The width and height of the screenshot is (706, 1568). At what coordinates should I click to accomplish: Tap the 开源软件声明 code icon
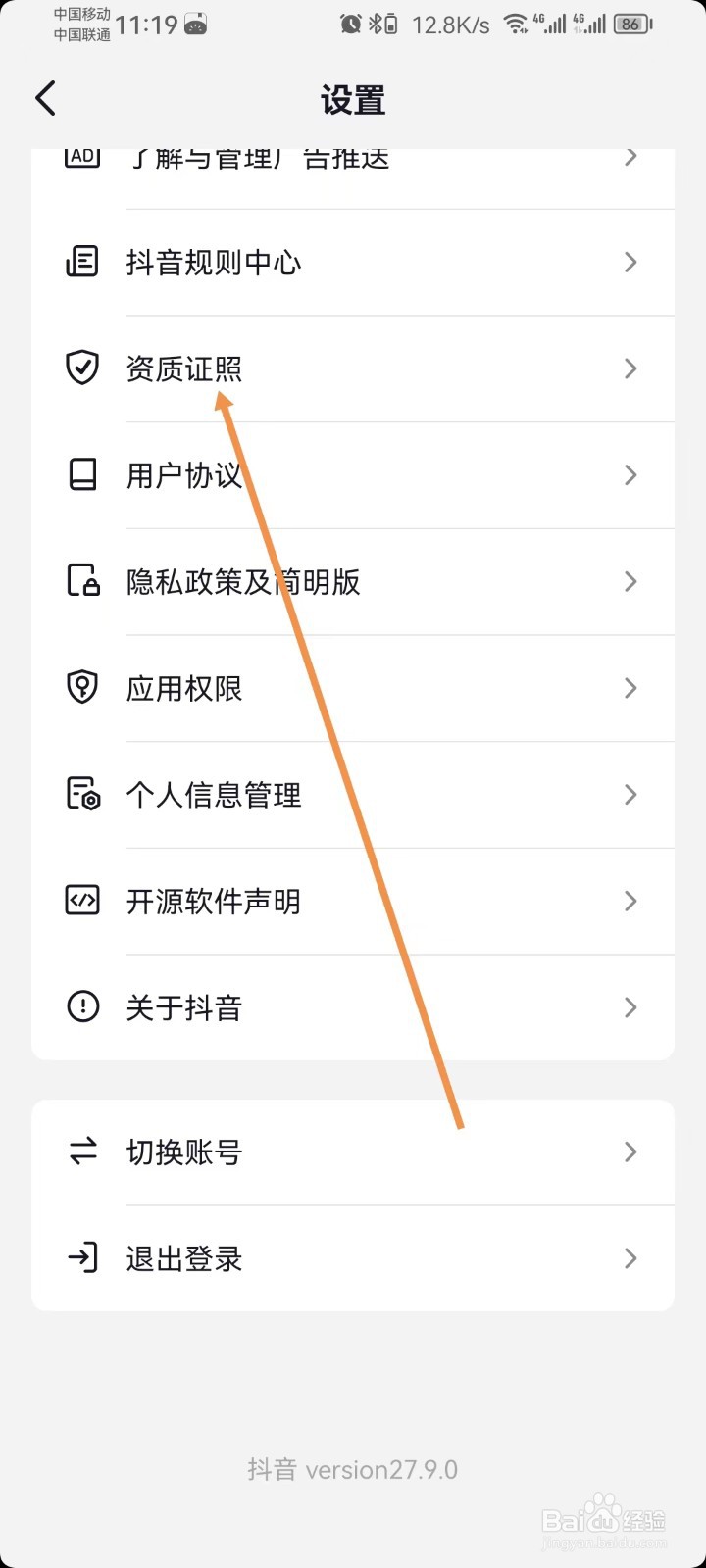[x=82, y=902]
